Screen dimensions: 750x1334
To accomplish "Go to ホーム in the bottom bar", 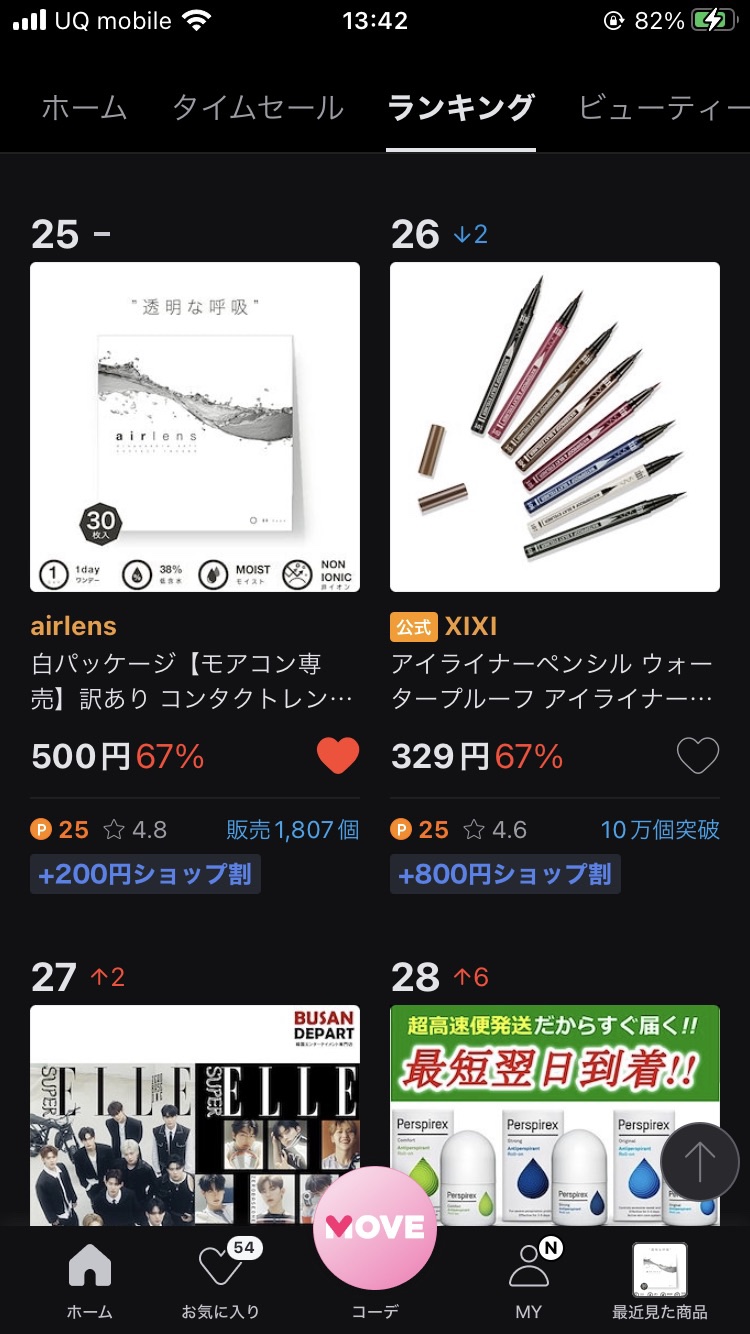I will pos(90,1282).
